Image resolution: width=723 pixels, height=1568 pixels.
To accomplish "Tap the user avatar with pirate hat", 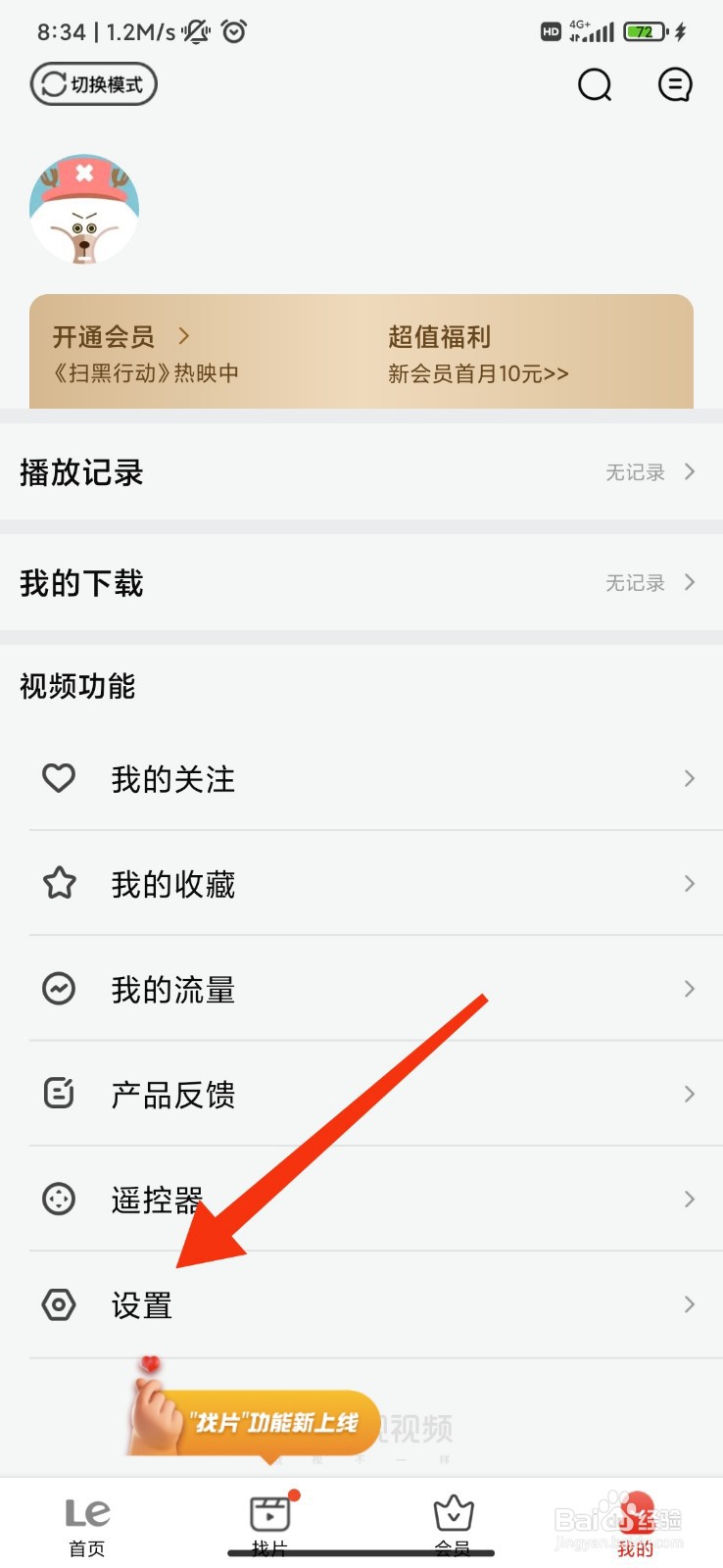I will tap(84, 208).
